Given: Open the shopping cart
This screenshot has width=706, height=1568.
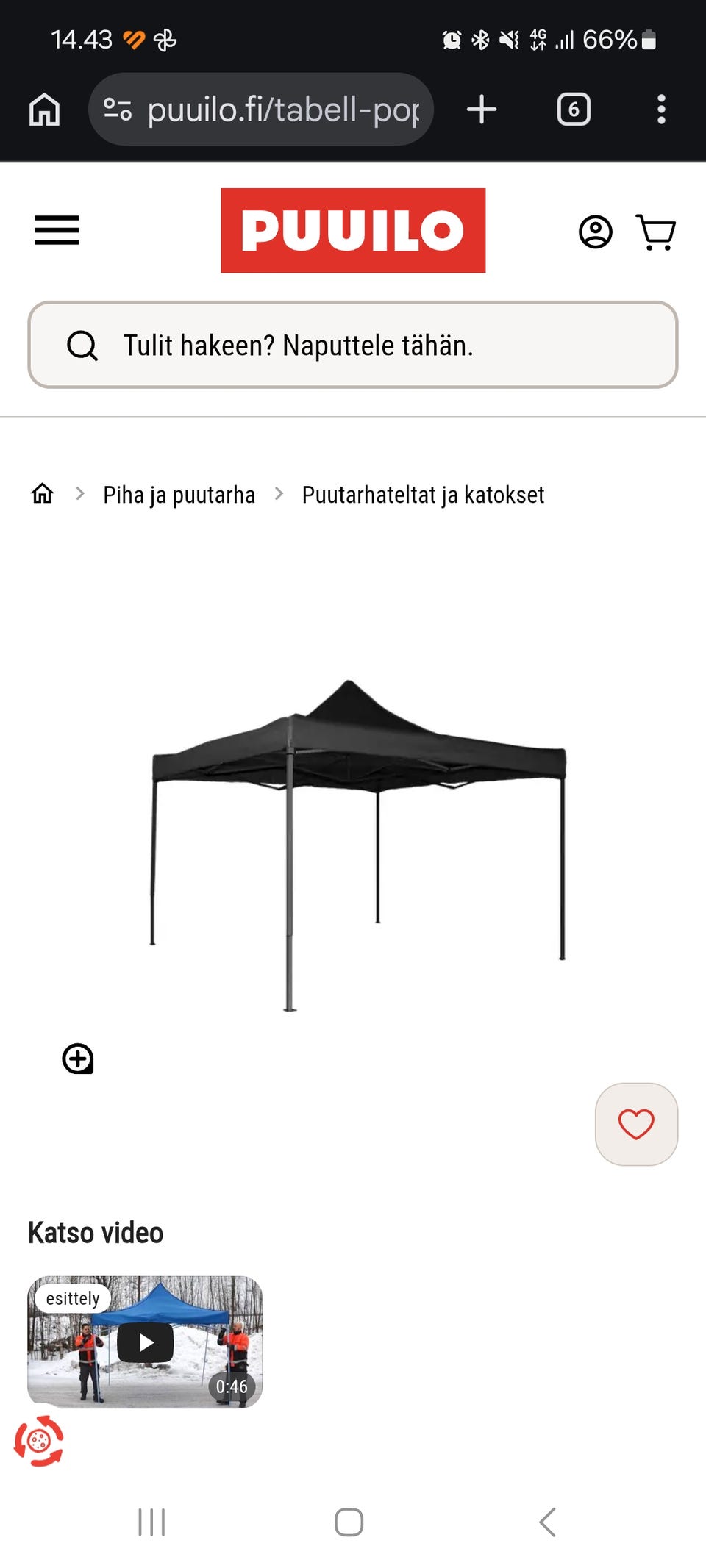Looking at the screenshot, I should (x=657, y=232).
